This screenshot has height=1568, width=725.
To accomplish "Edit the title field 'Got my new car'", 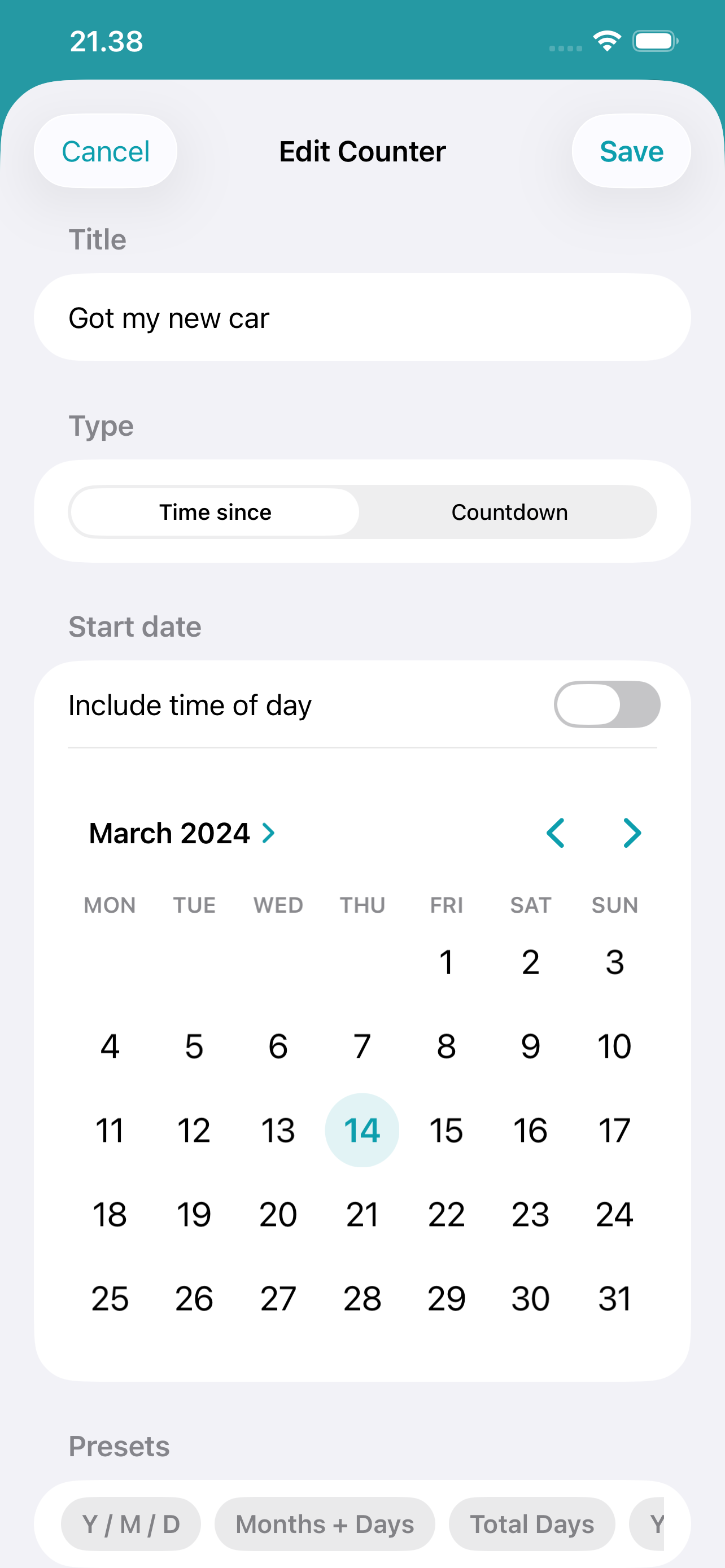I will click(x=362, y=318).
